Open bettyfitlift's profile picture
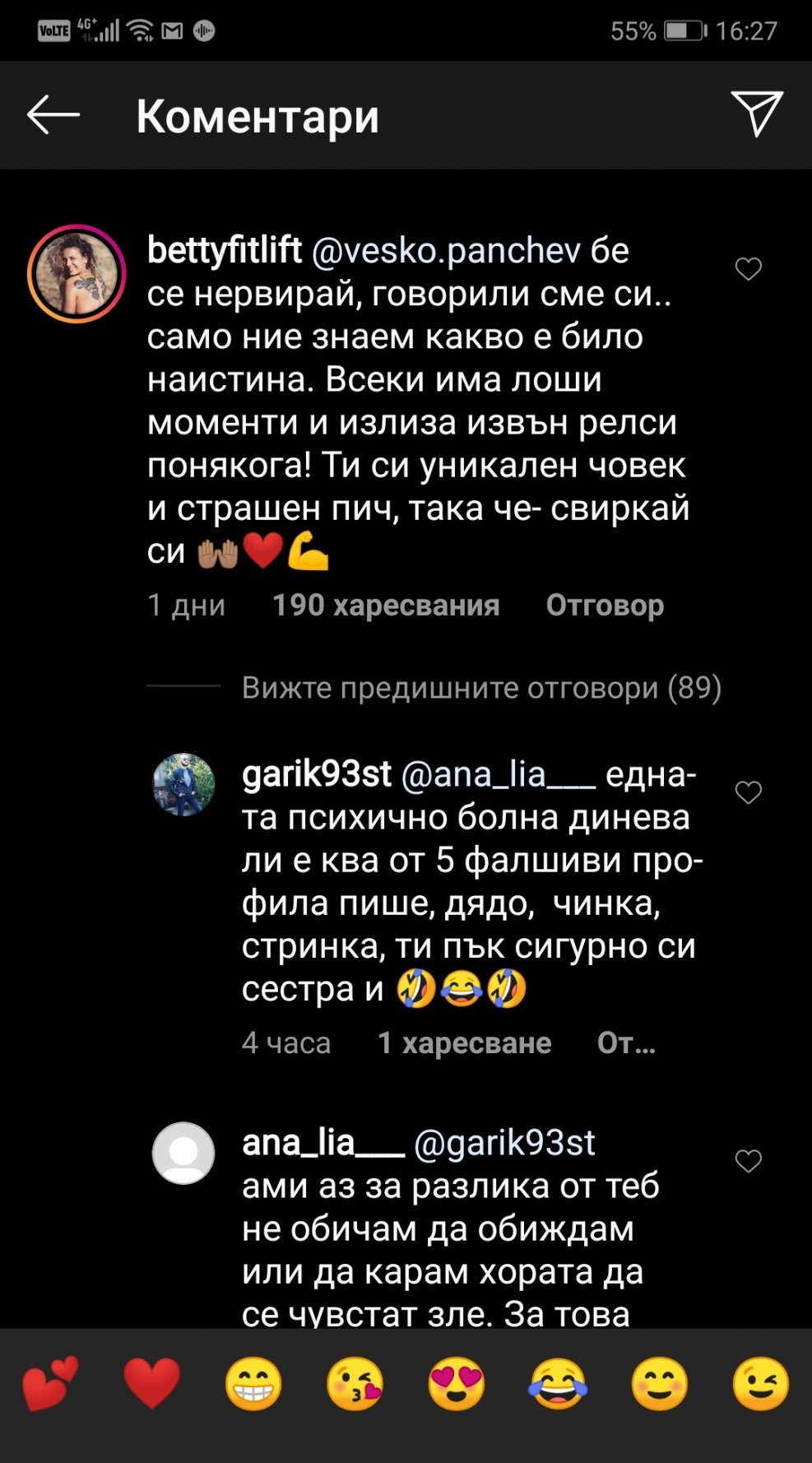Viewport: 812px width, 1463px height. [77, 273]
